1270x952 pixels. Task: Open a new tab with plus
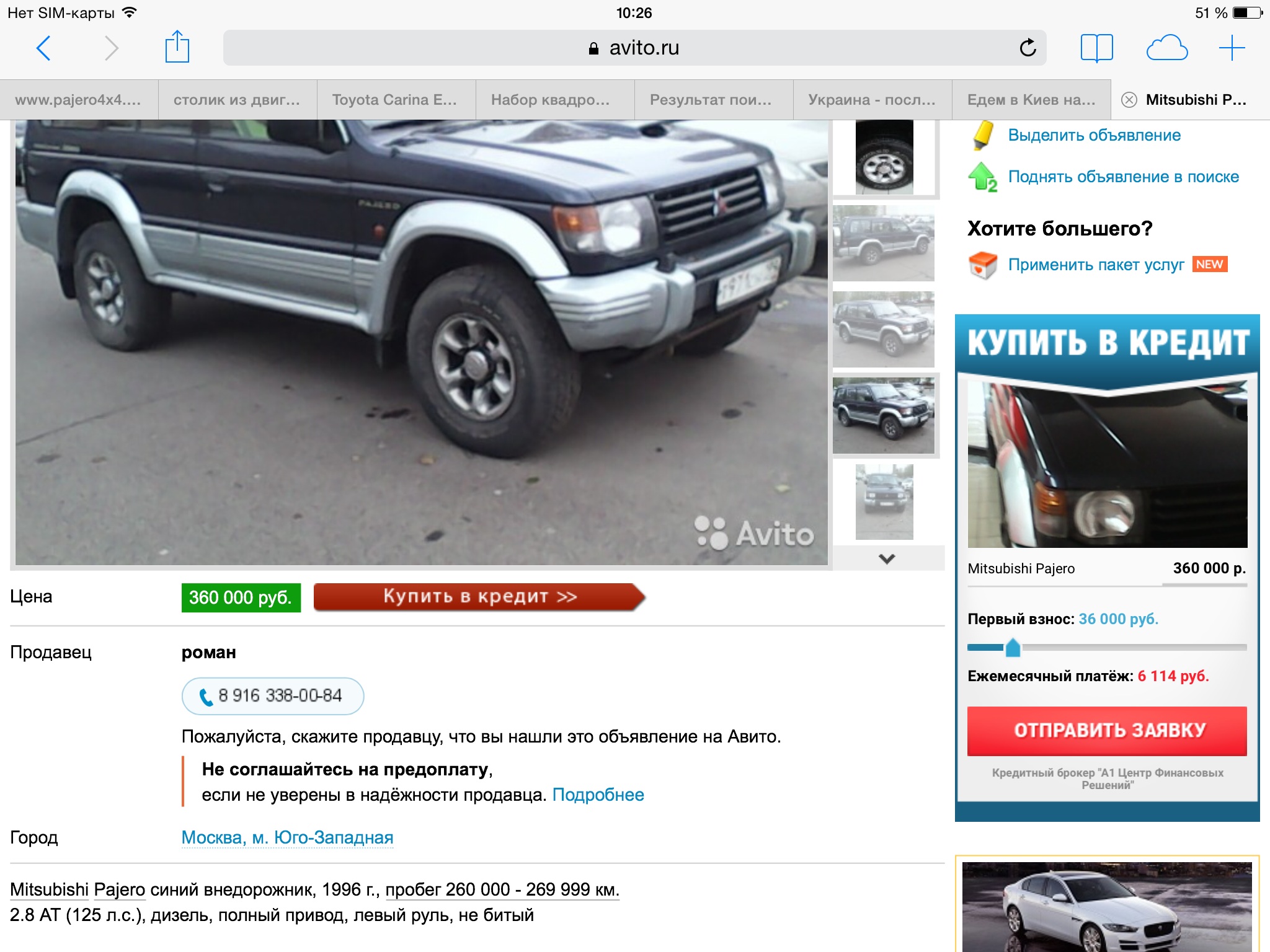coord(1232,48)
